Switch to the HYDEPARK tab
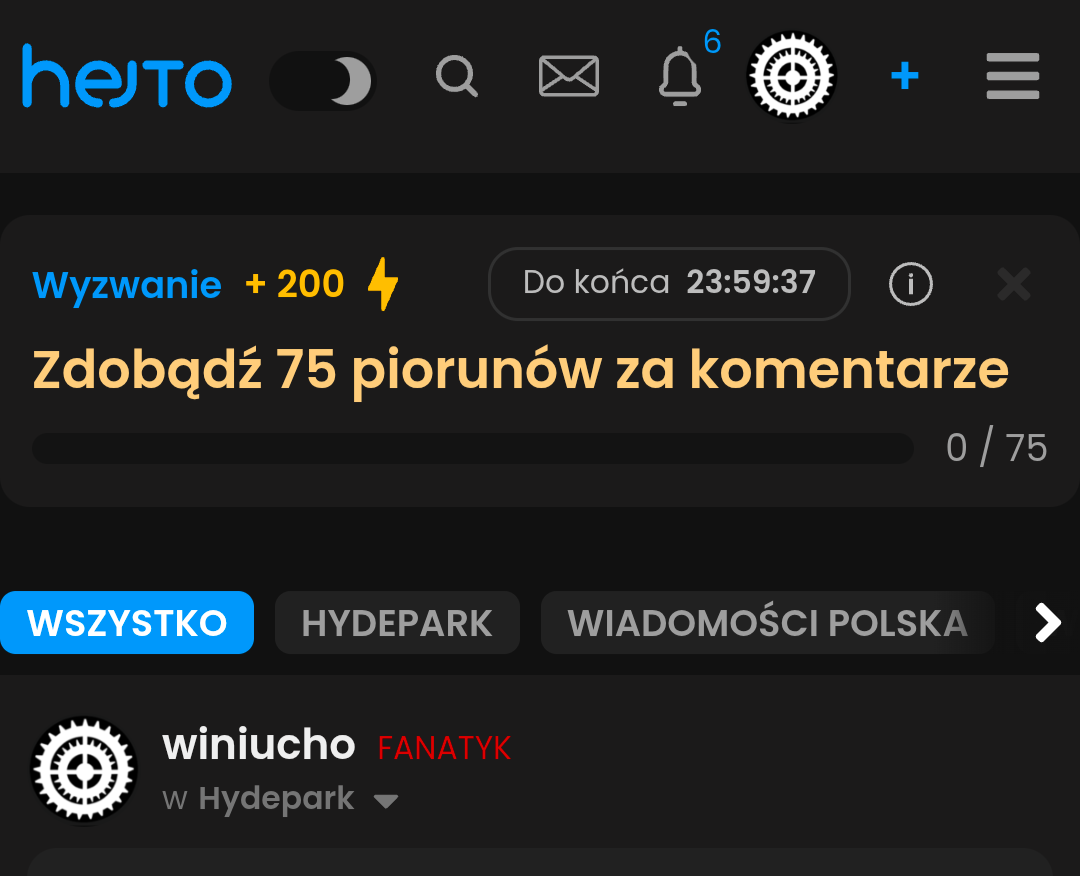The width and height of the screenshot is (1080, 876). pos(397,623)
